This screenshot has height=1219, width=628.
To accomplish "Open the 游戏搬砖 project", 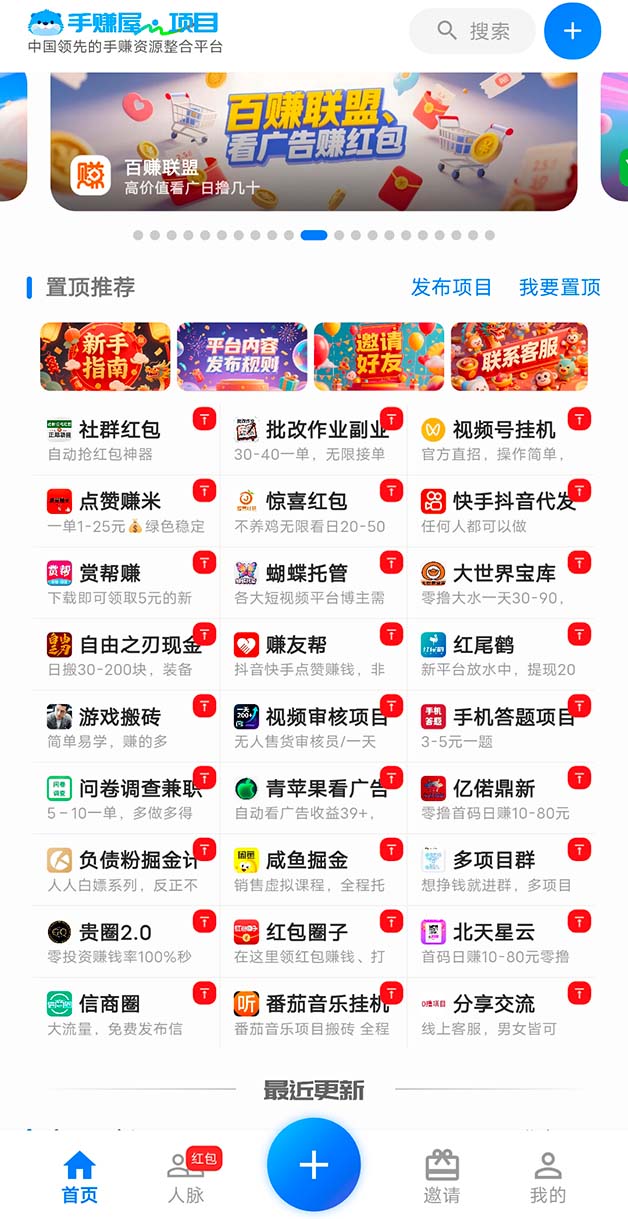I will 120,727.
